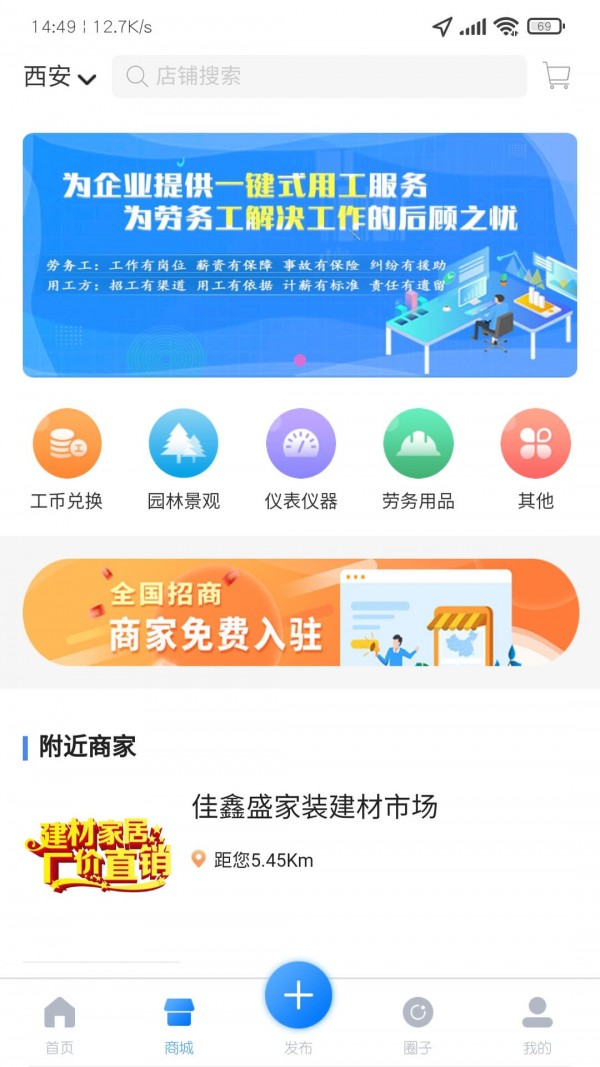View the 其他 category

click(x=535, y=460)
